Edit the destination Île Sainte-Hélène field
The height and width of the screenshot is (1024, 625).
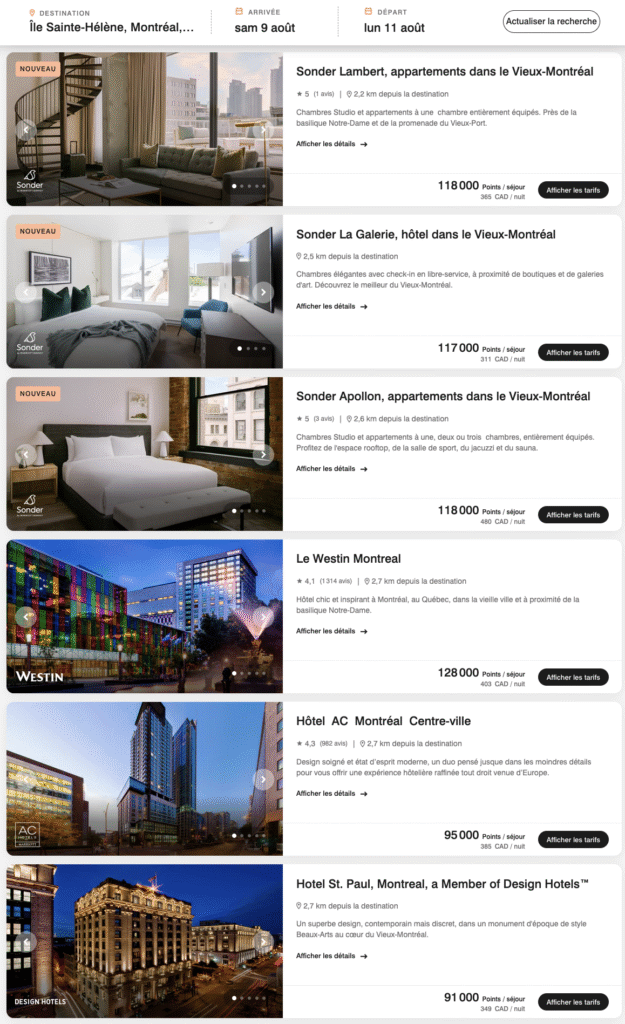click(x=112, y=27)
